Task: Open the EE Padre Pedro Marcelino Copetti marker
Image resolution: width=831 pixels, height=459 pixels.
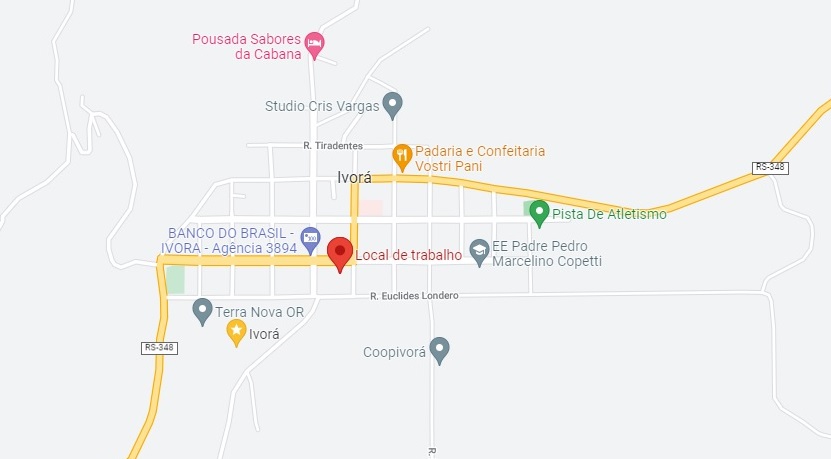Action: (480, 250)
